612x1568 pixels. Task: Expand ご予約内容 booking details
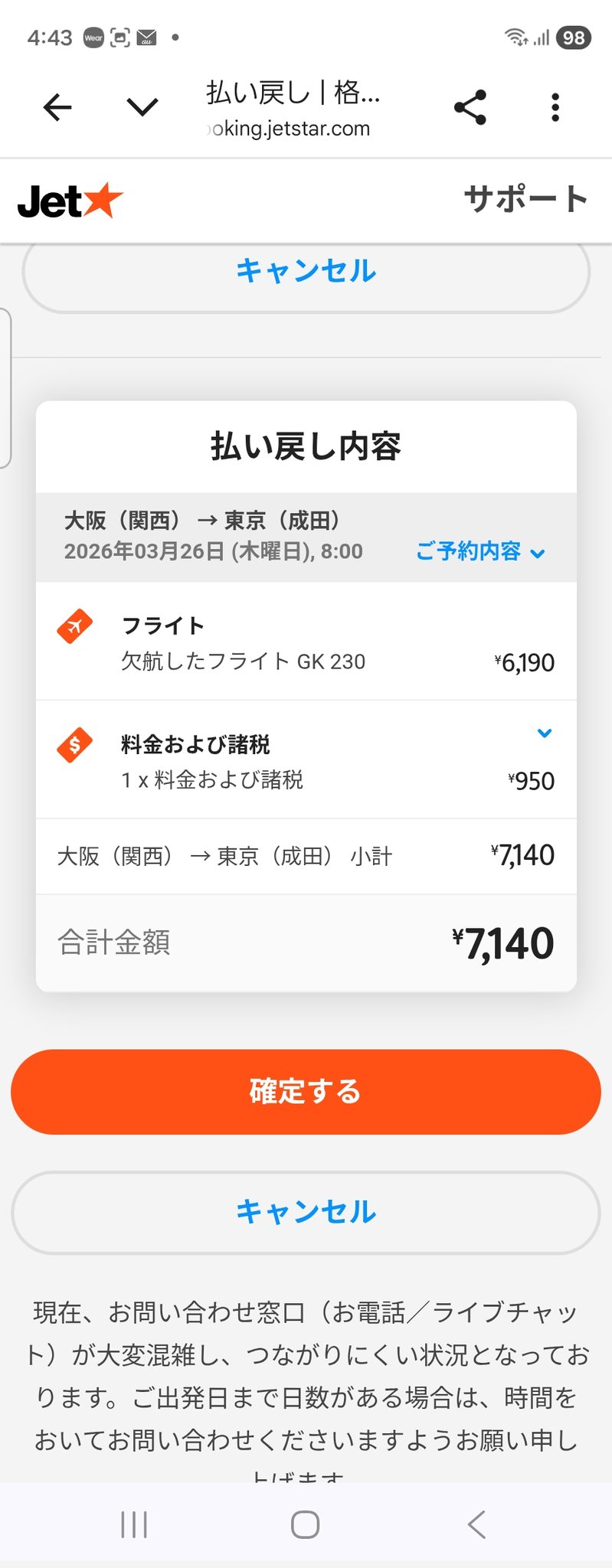click(480, 551)
